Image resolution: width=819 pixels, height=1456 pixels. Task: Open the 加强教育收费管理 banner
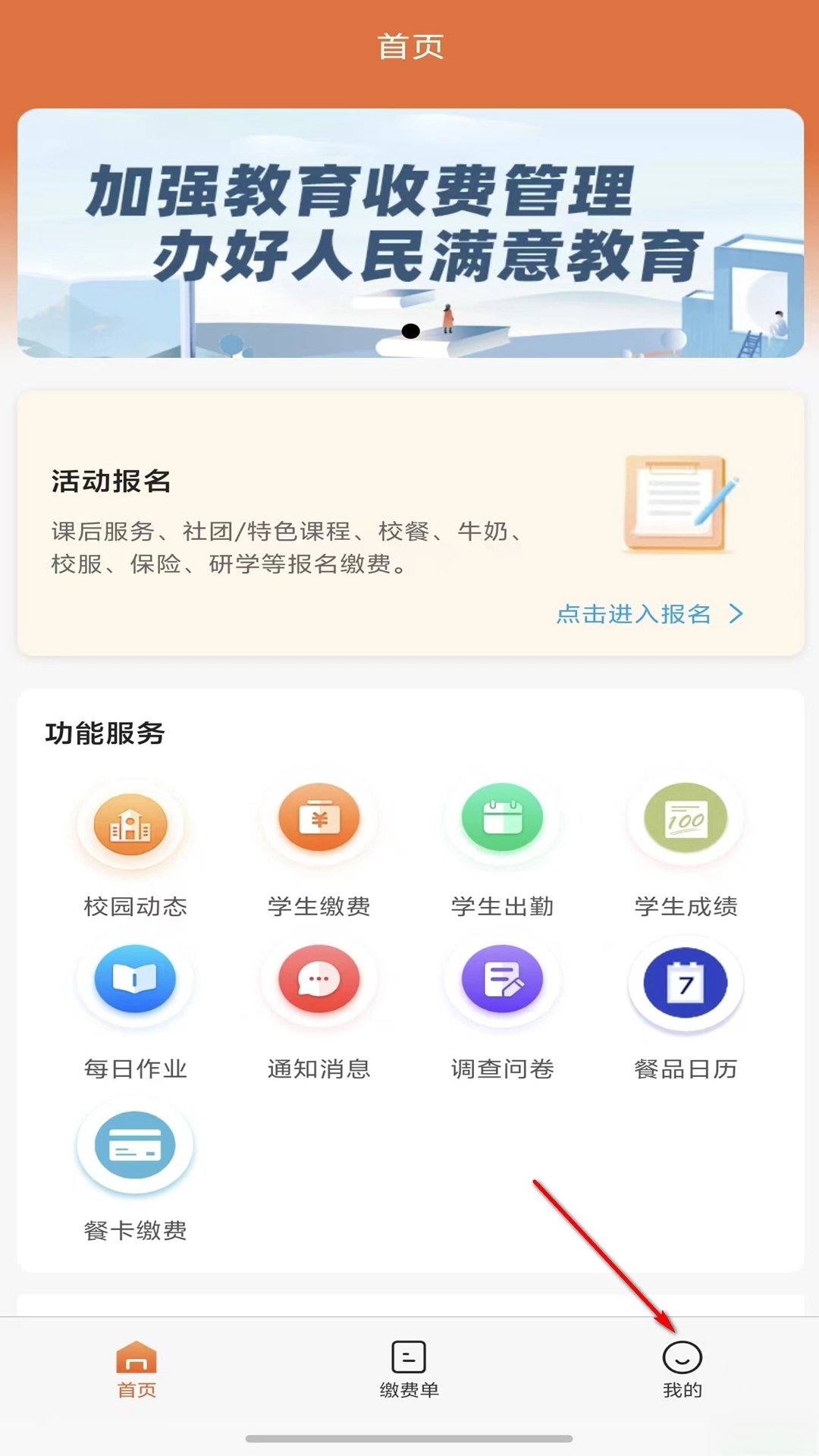(410, 233)
